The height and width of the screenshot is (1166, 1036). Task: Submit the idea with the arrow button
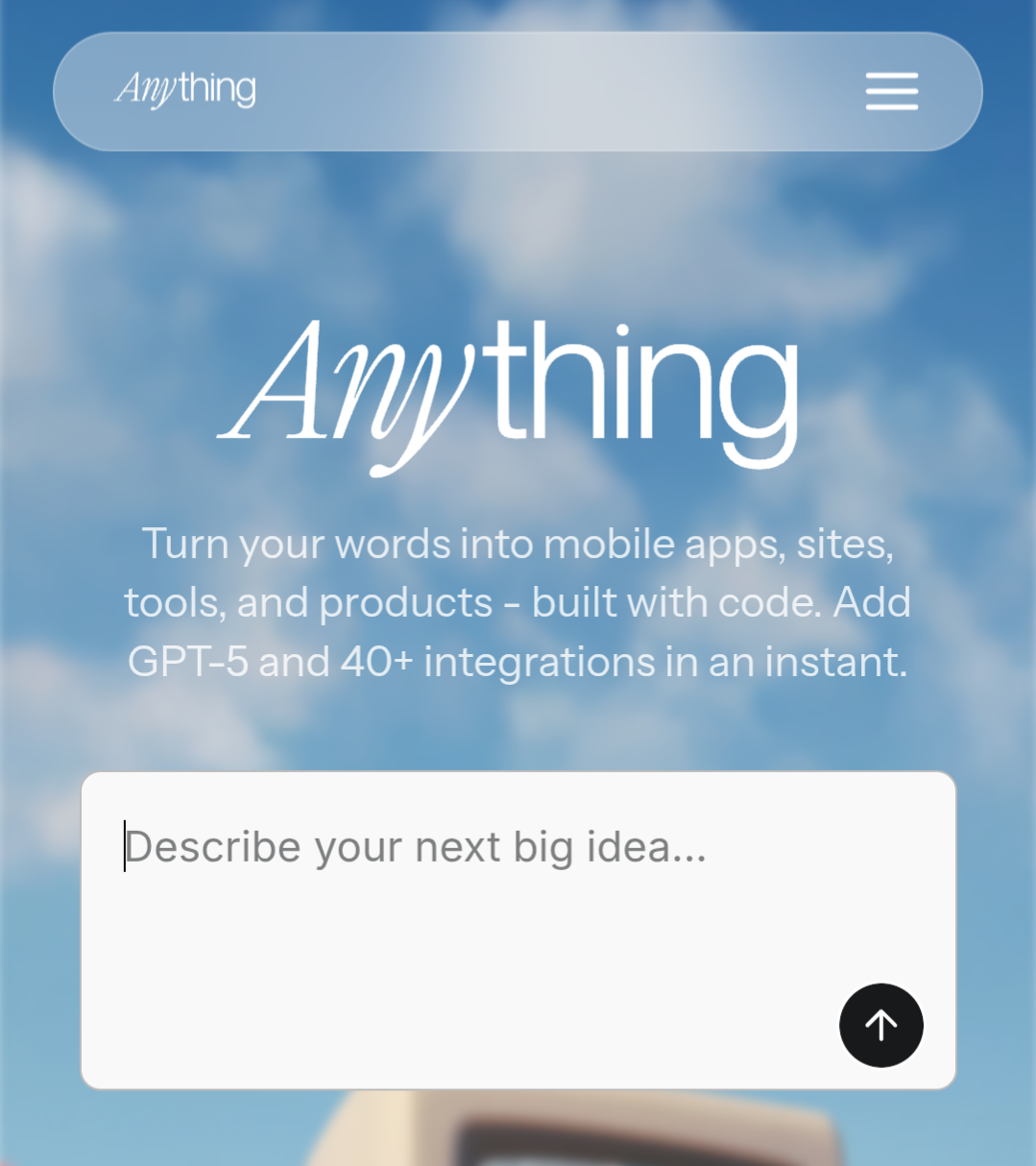(x=880, y=1025)
